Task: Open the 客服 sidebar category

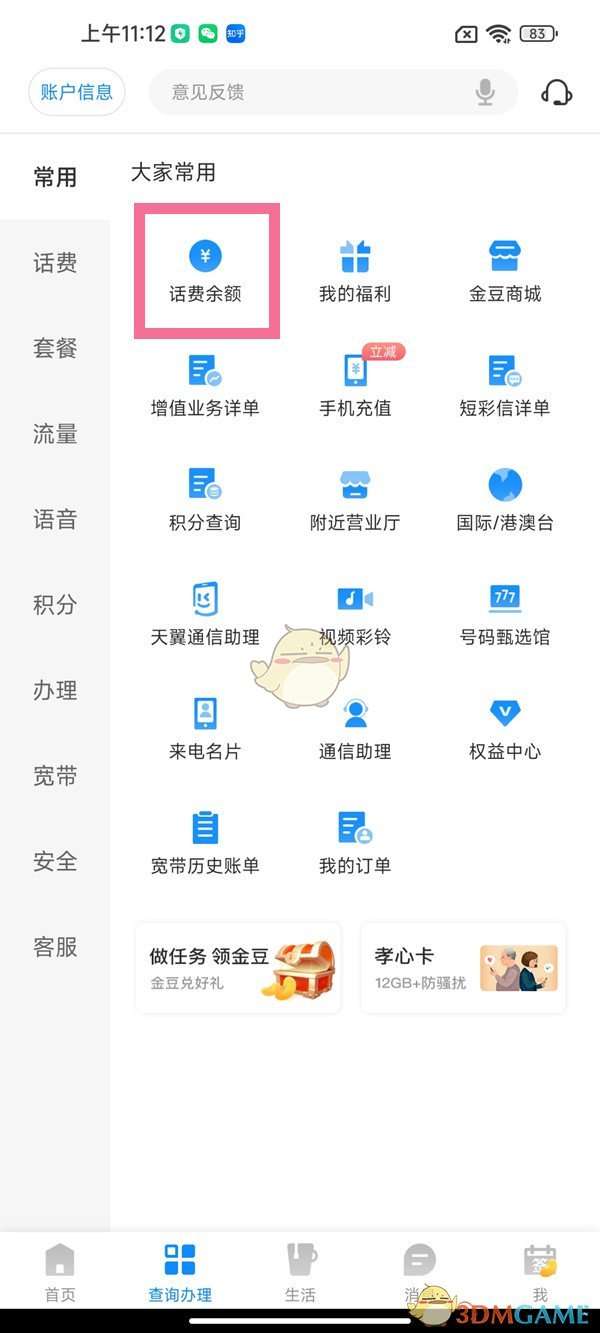Action: point(55,947)
